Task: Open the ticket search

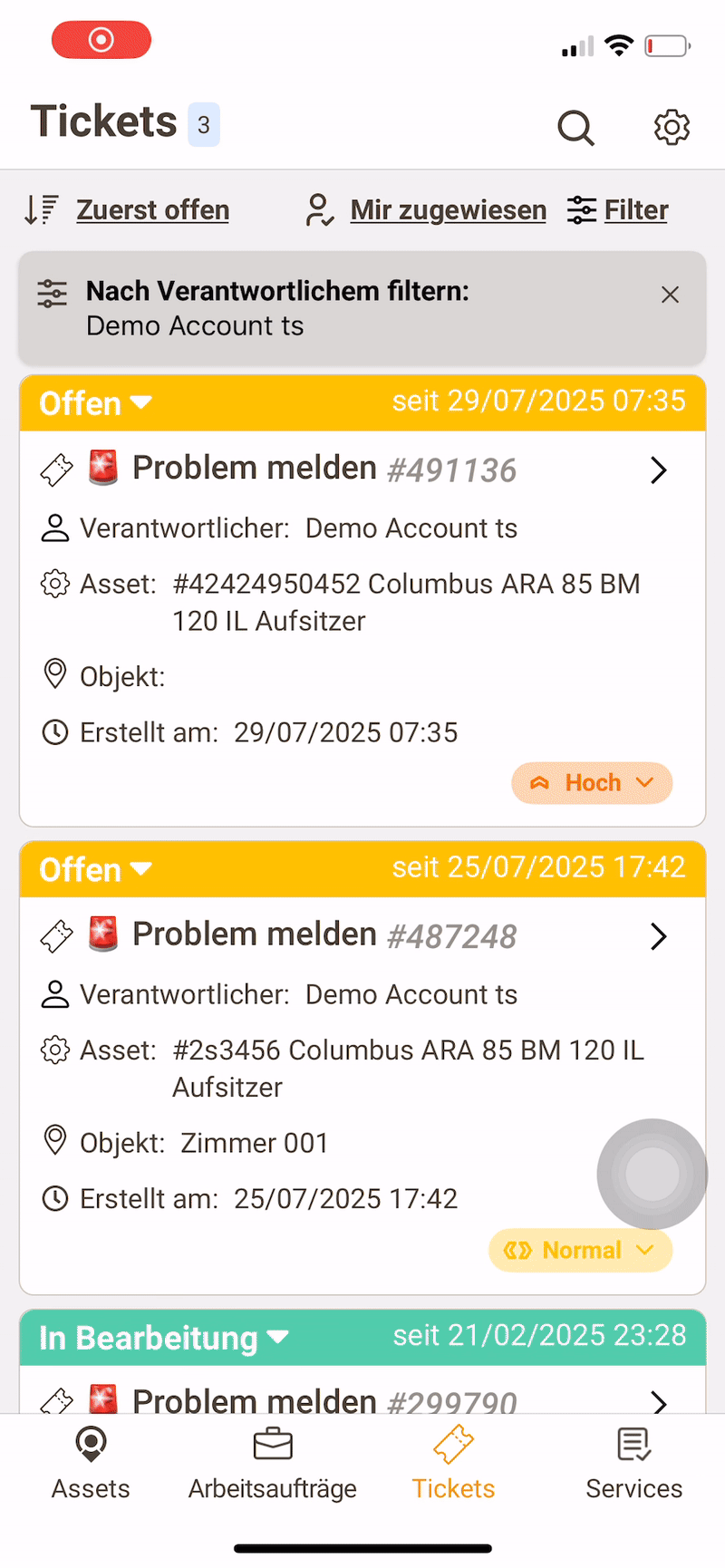Action: [x=575, y=128]
